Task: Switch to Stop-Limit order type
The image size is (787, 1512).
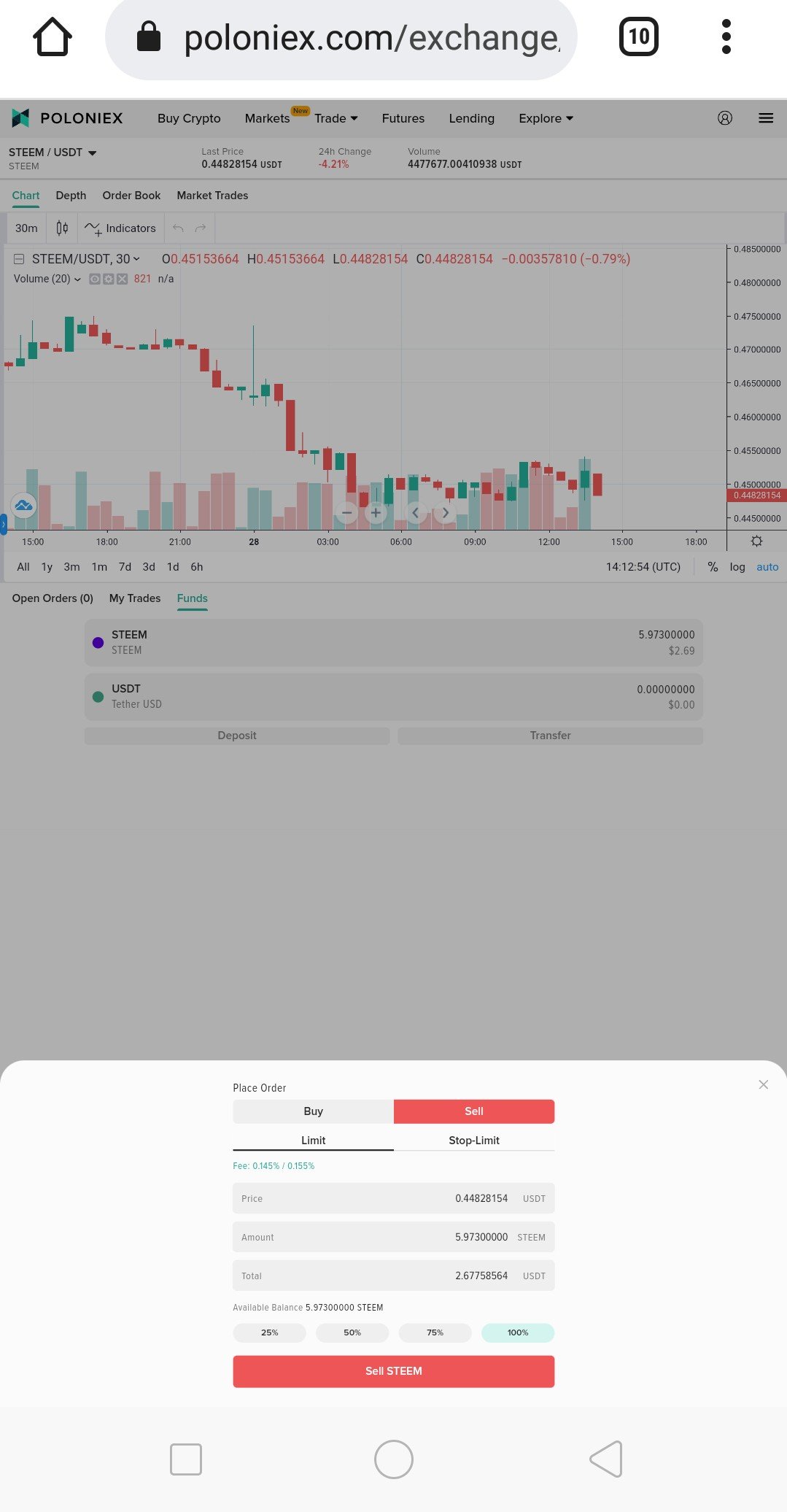Action: [x=474, y=1140]
